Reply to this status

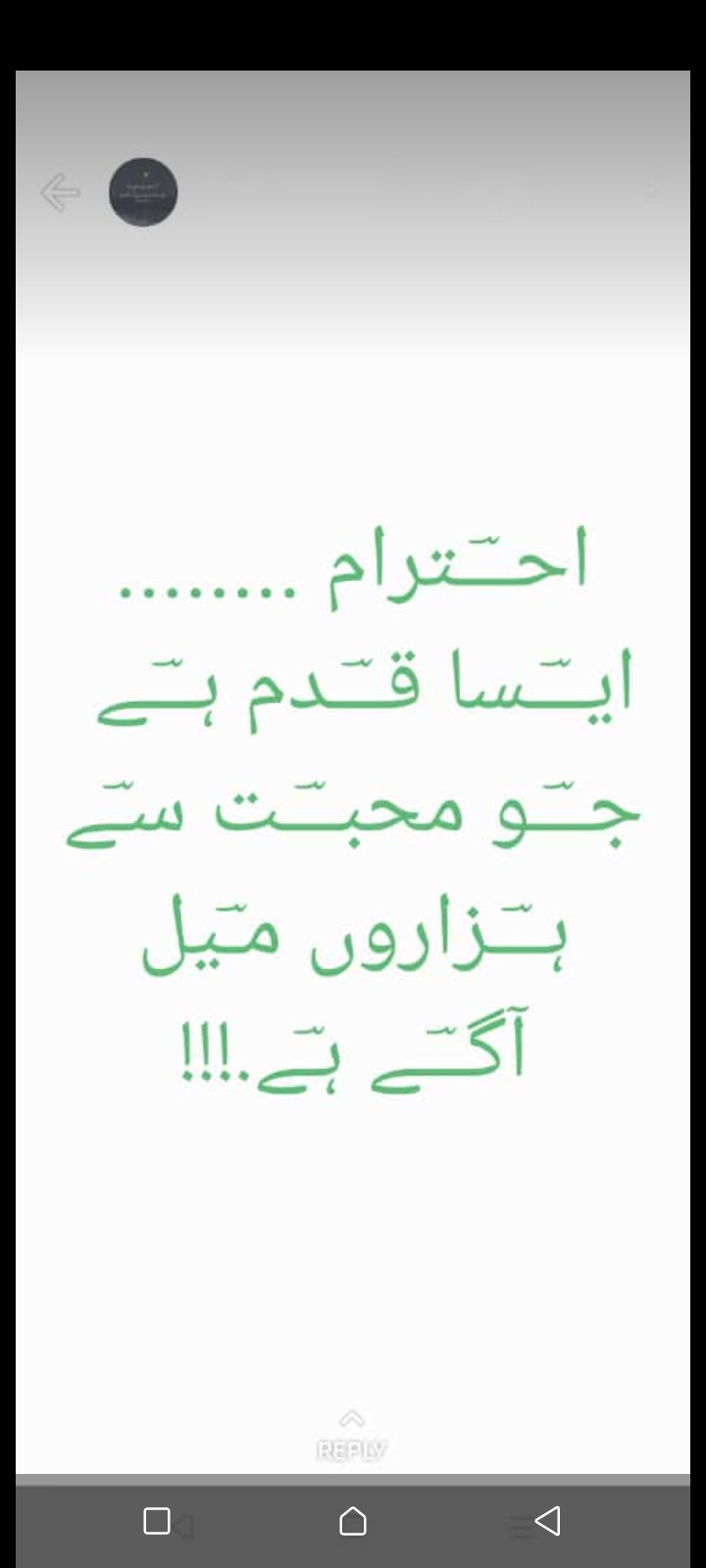coord(352,1437)
